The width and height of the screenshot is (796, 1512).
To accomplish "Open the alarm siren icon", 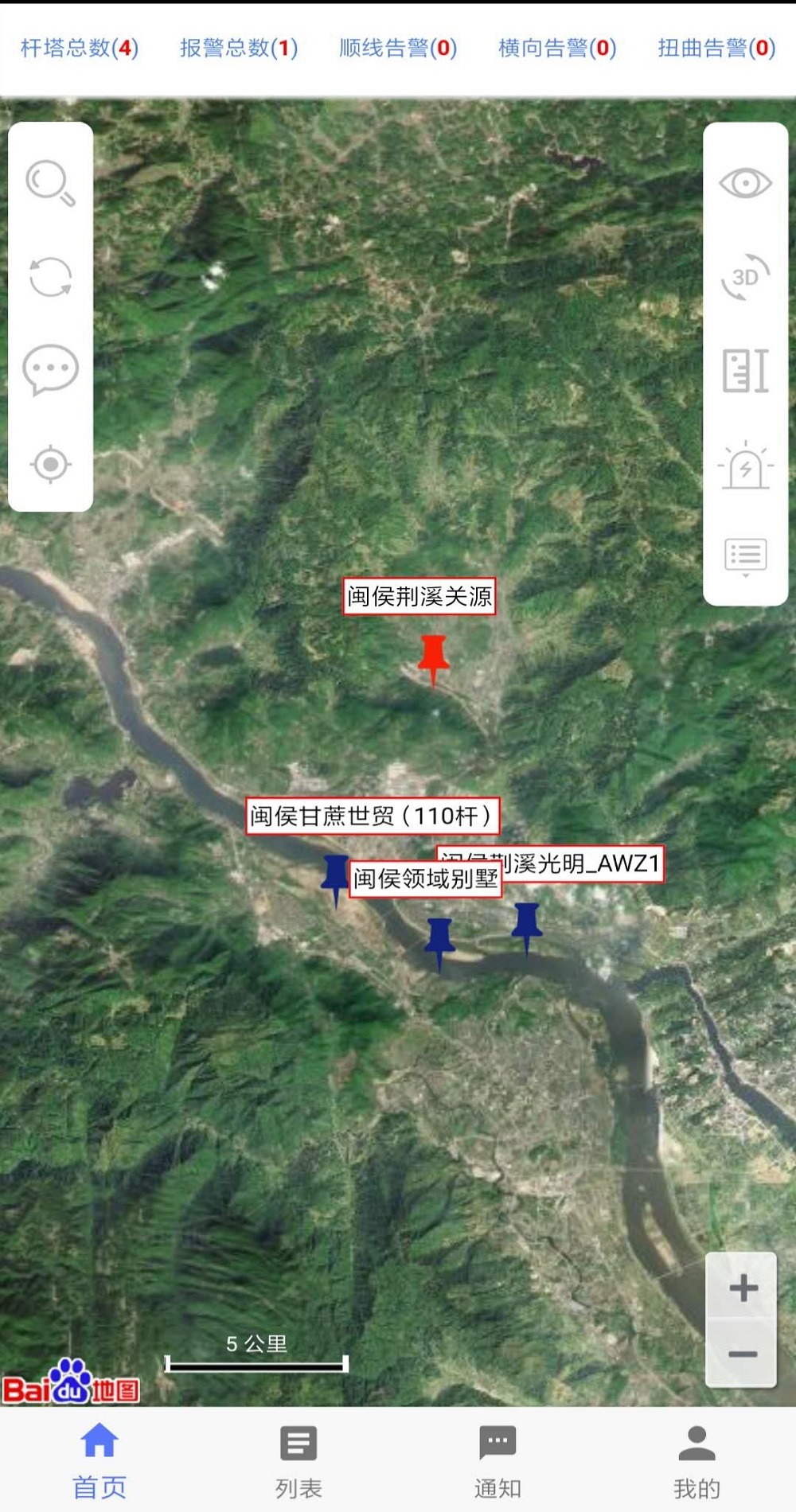I will pos(745,466).
